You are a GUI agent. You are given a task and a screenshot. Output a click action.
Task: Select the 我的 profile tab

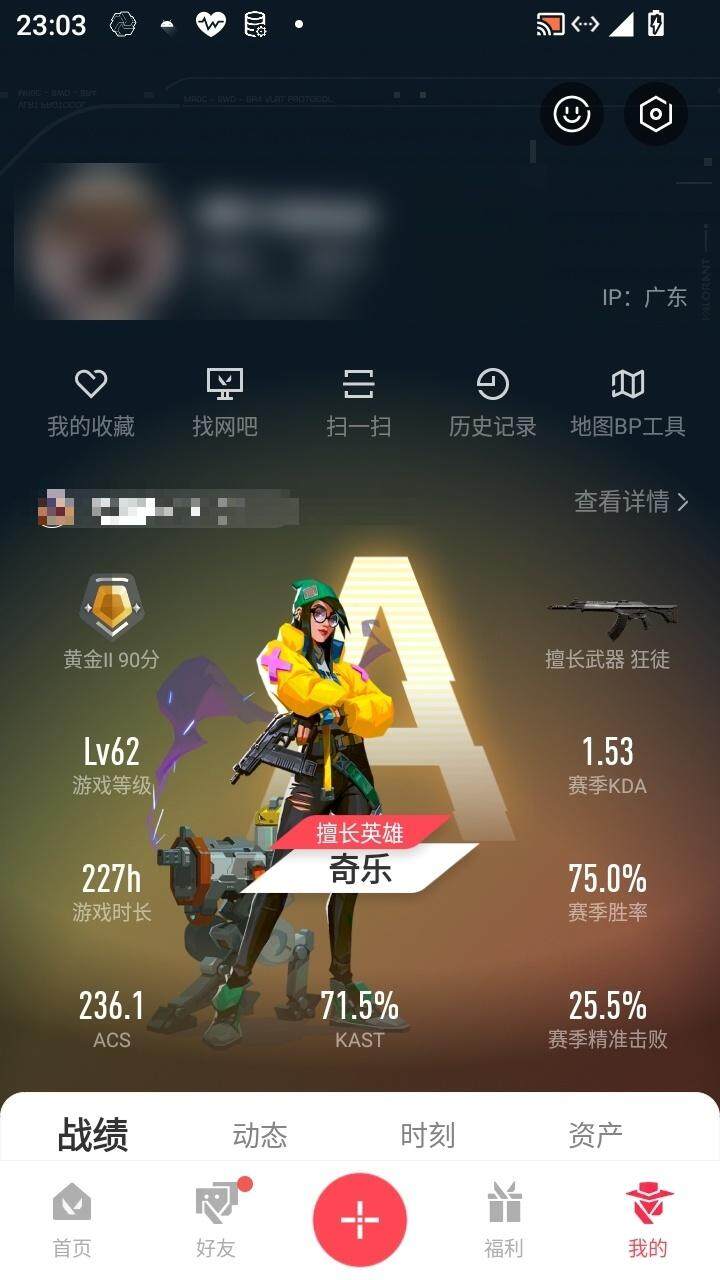[x=648, y=1220]
